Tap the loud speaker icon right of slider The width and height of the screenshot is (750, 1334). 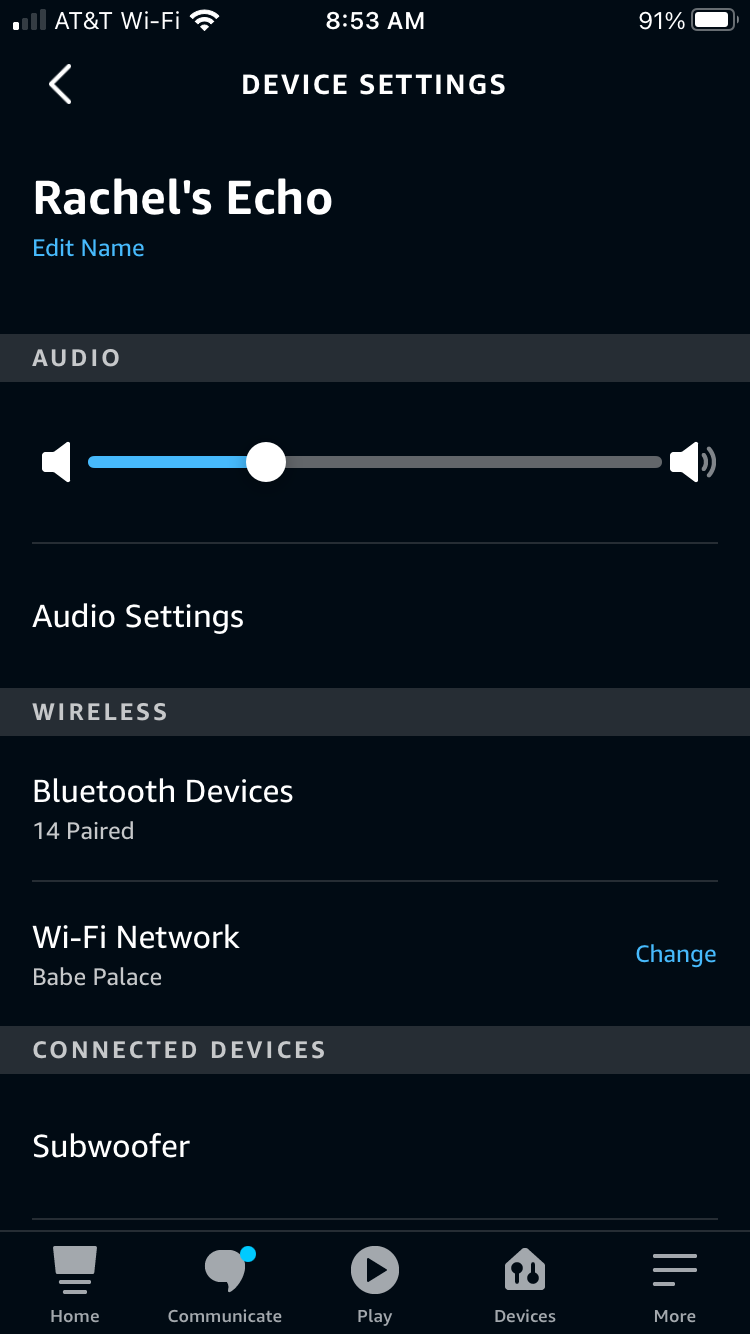[x=694, y=462]
